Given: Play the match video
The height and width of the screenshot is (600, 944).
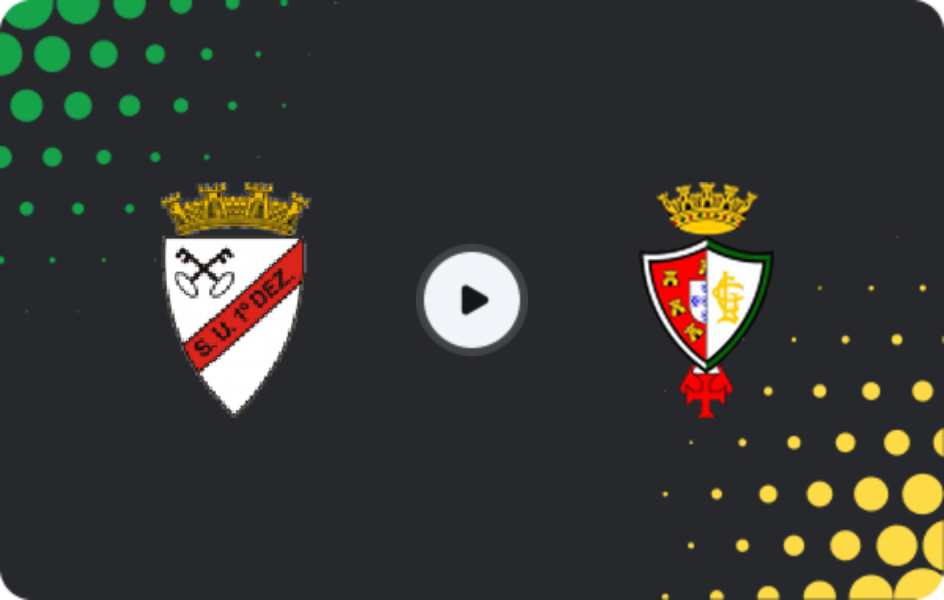Looking at the screenshot, I should (x=472, y=300).
